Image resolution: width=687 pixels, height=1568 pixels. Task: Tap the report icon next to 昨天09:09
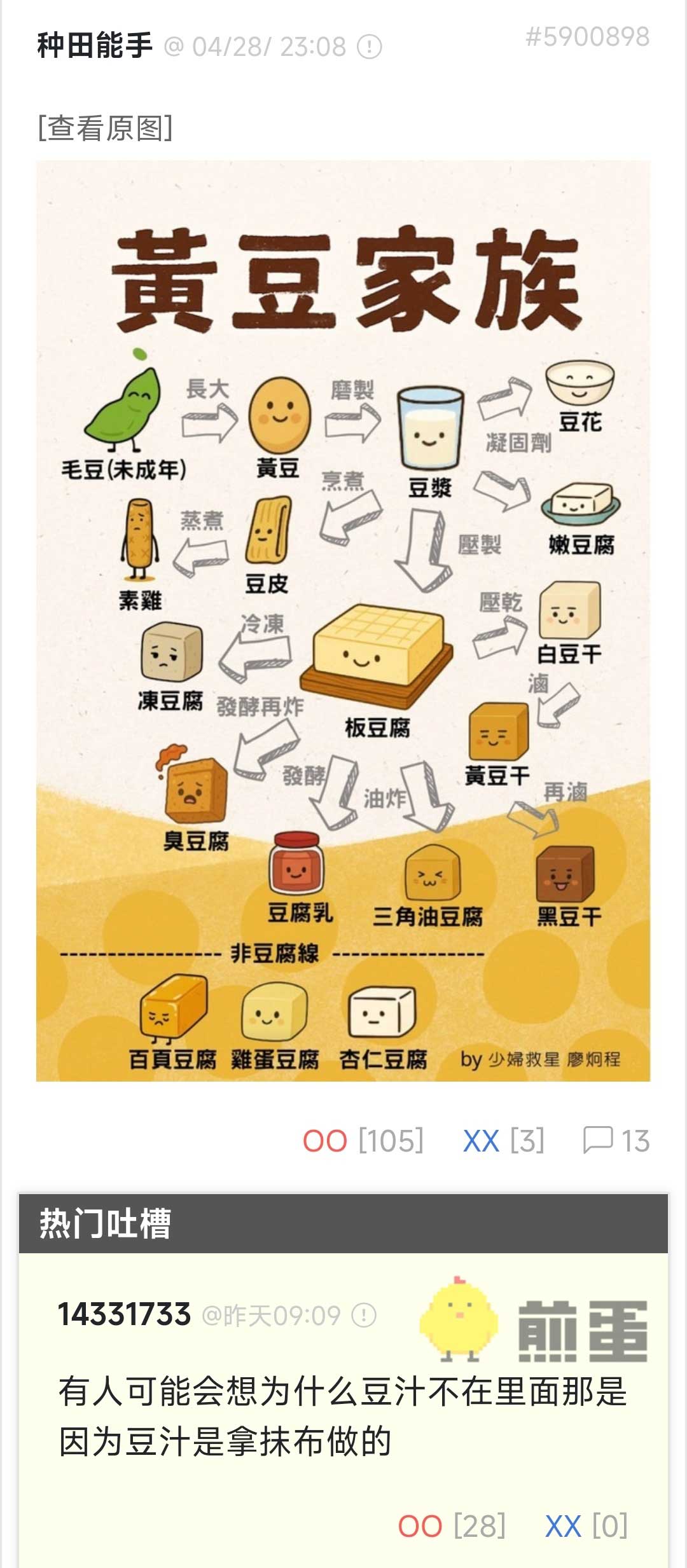[x=364, y=1315]
